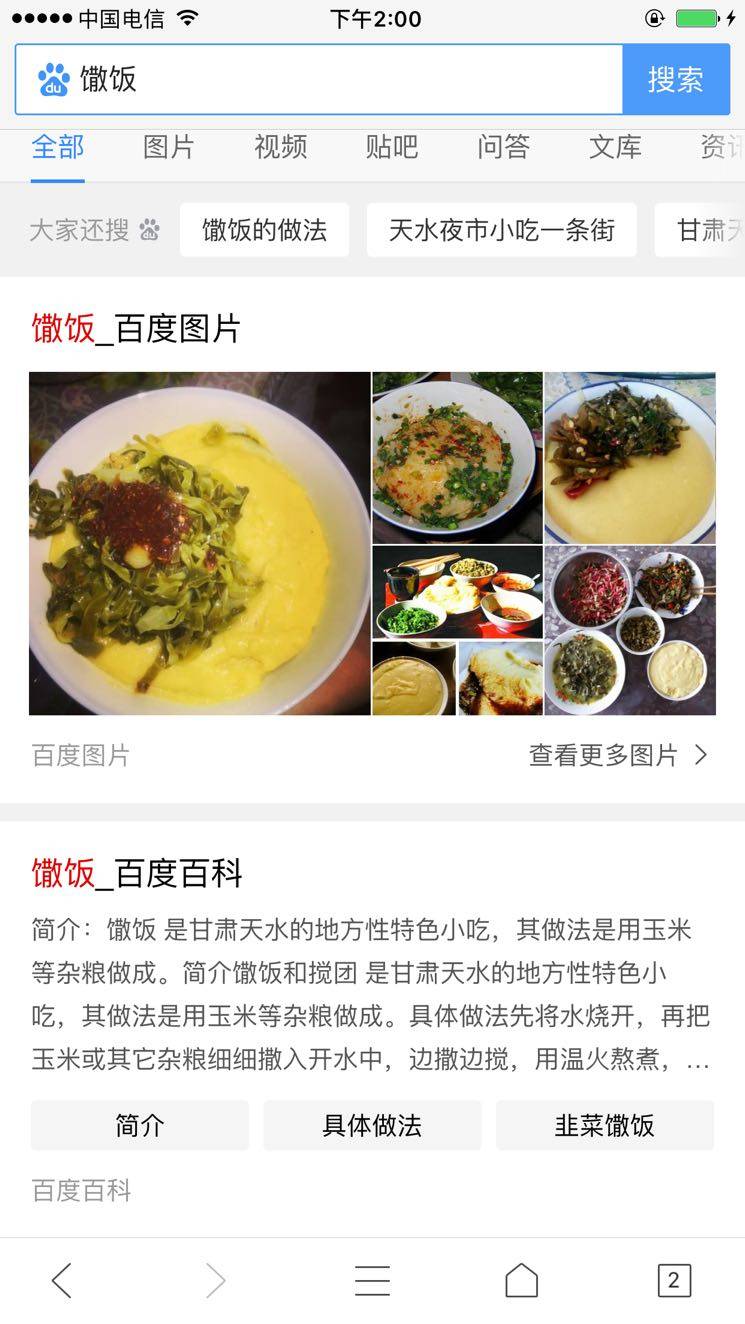View more images via 查看更多图片
This screenshot has height=1324, width=745.
[x=617, y=755]
